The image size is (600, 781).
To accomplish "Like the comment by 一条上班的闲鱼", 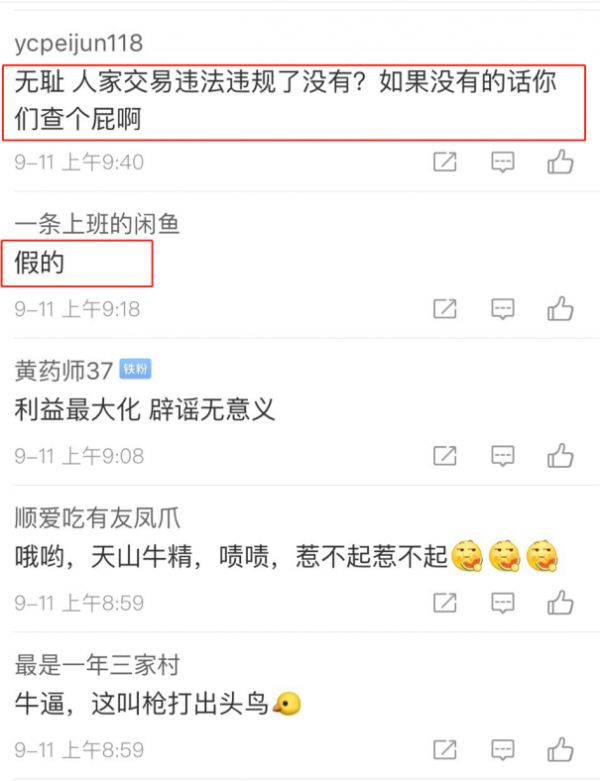I will click(560, 309).
